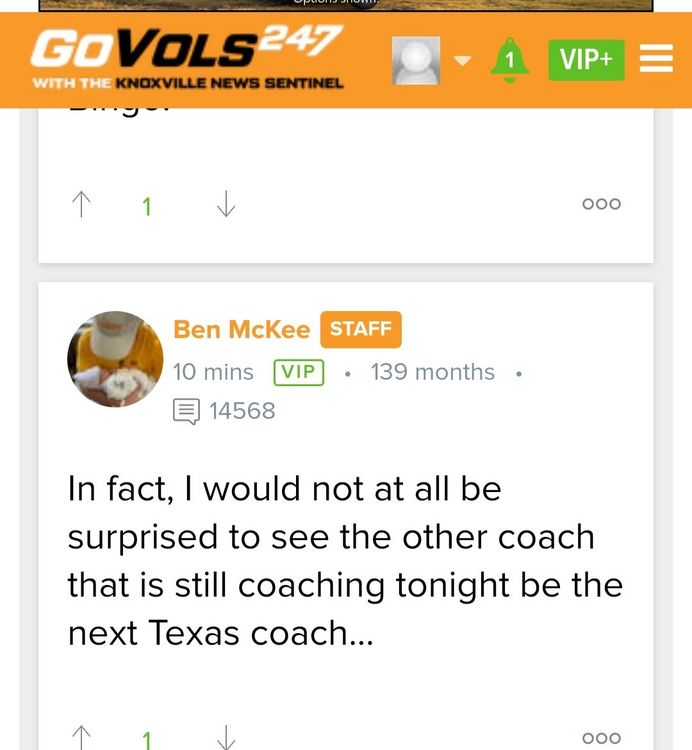Image resolution: width=692 pixels, height=750 pixels.
Task: Upvote Ben McKee's post
Action: [x=82, y=738]
